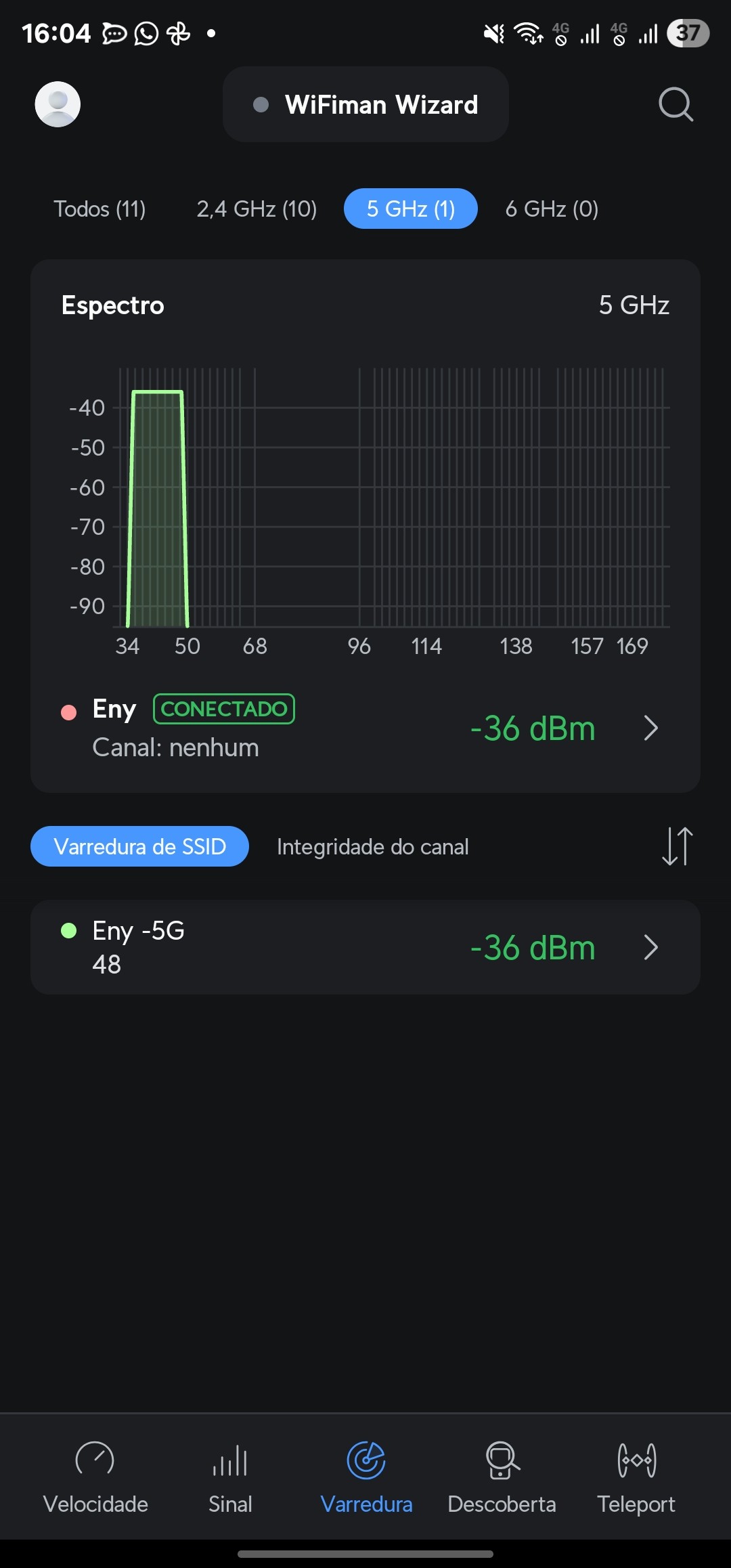The height and width of the screenshot is (1568, 731).
Task: Open the Eny -5G network entry
Action: click(x=365, y=947)
